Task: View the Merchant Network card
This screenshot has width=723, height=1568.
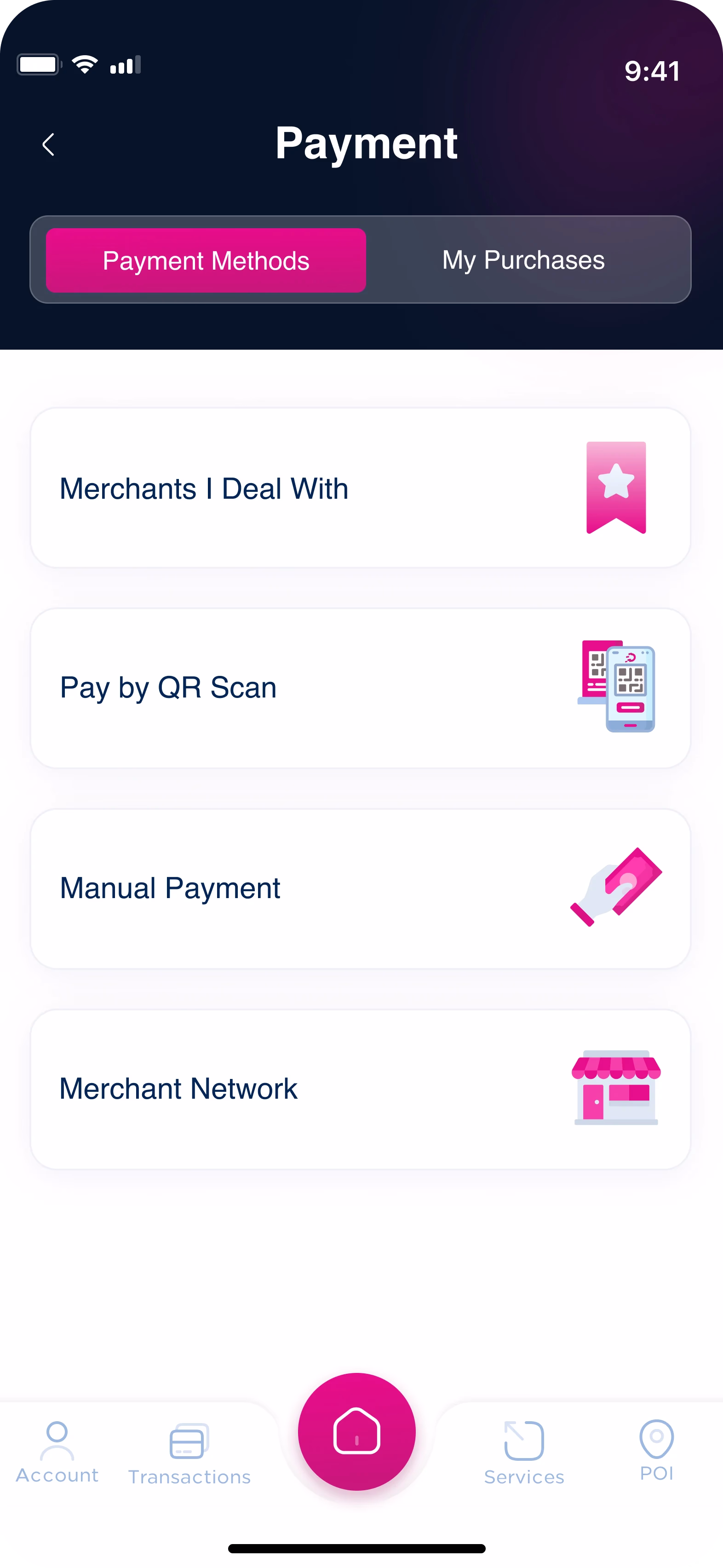Action: pos(360,1089)
